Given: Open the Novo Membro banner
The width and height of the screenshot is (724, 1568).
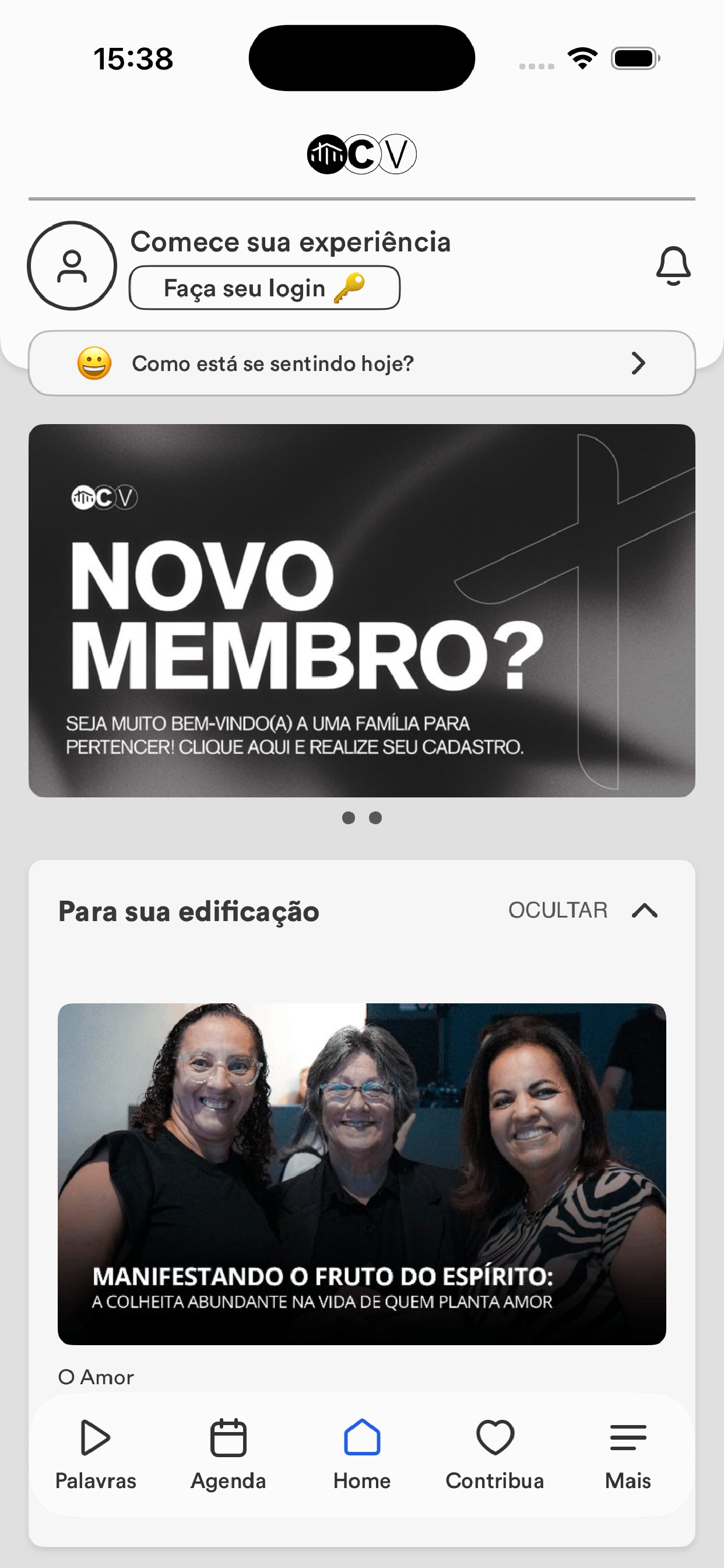Looking at the screenshot, I should (x=362, y=611).
